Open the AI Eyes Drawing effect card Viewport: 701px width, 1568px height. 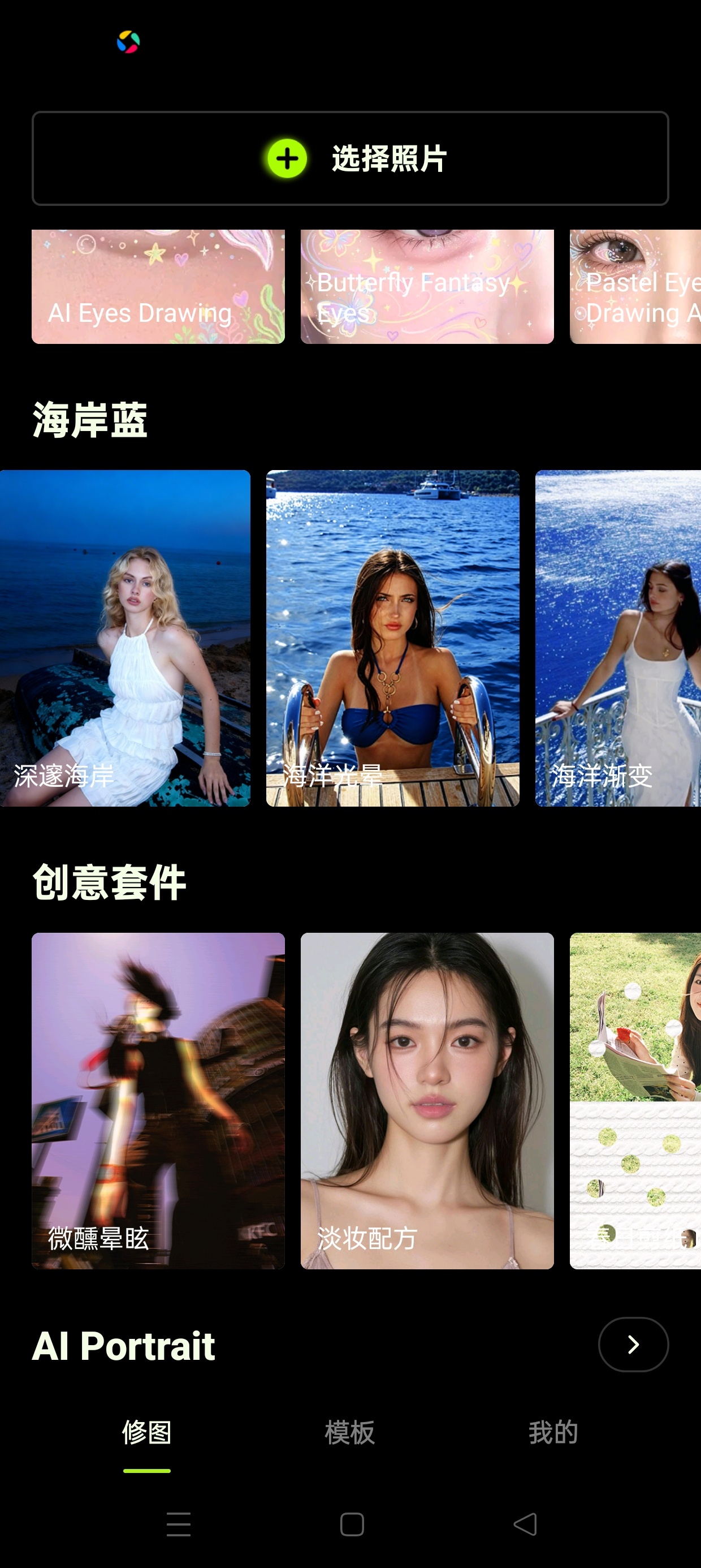[x=158, y=286]
